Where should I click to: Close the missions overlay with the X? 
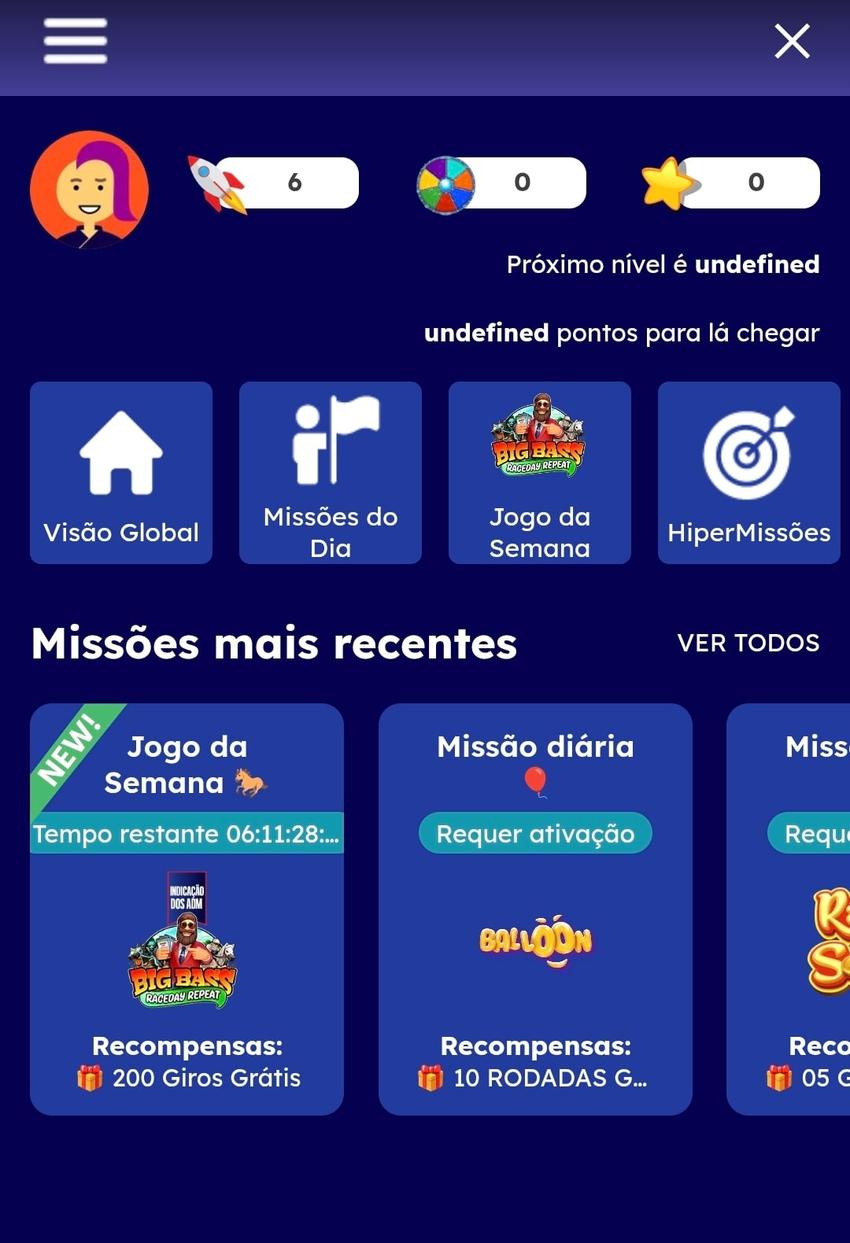791,41
